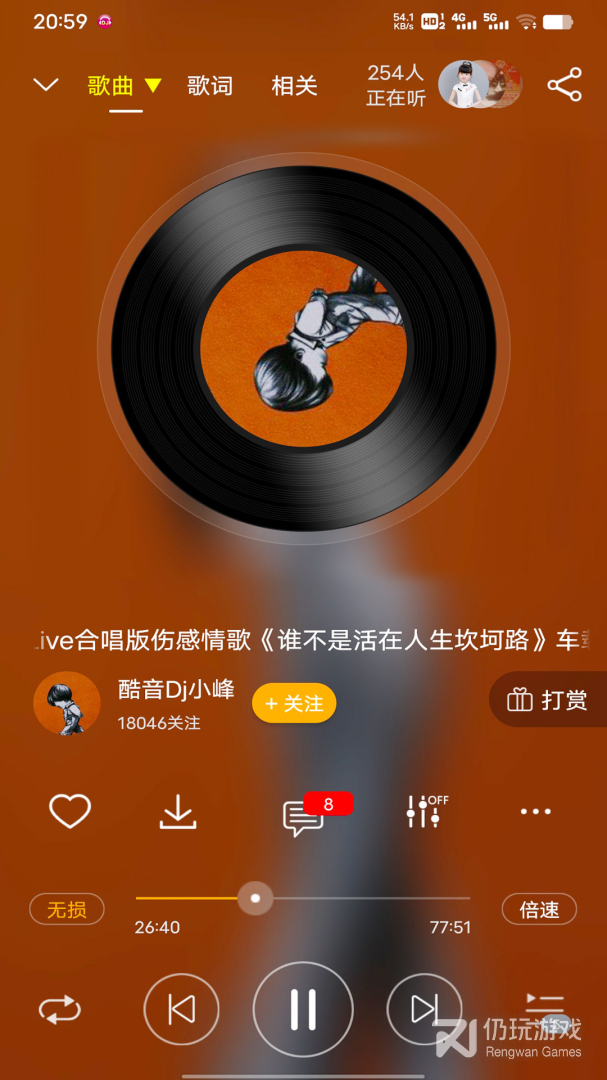Screen dimensions: 607x1080
Task: Switch to the 歌词 lyrics tab
Action: (209, 86)
